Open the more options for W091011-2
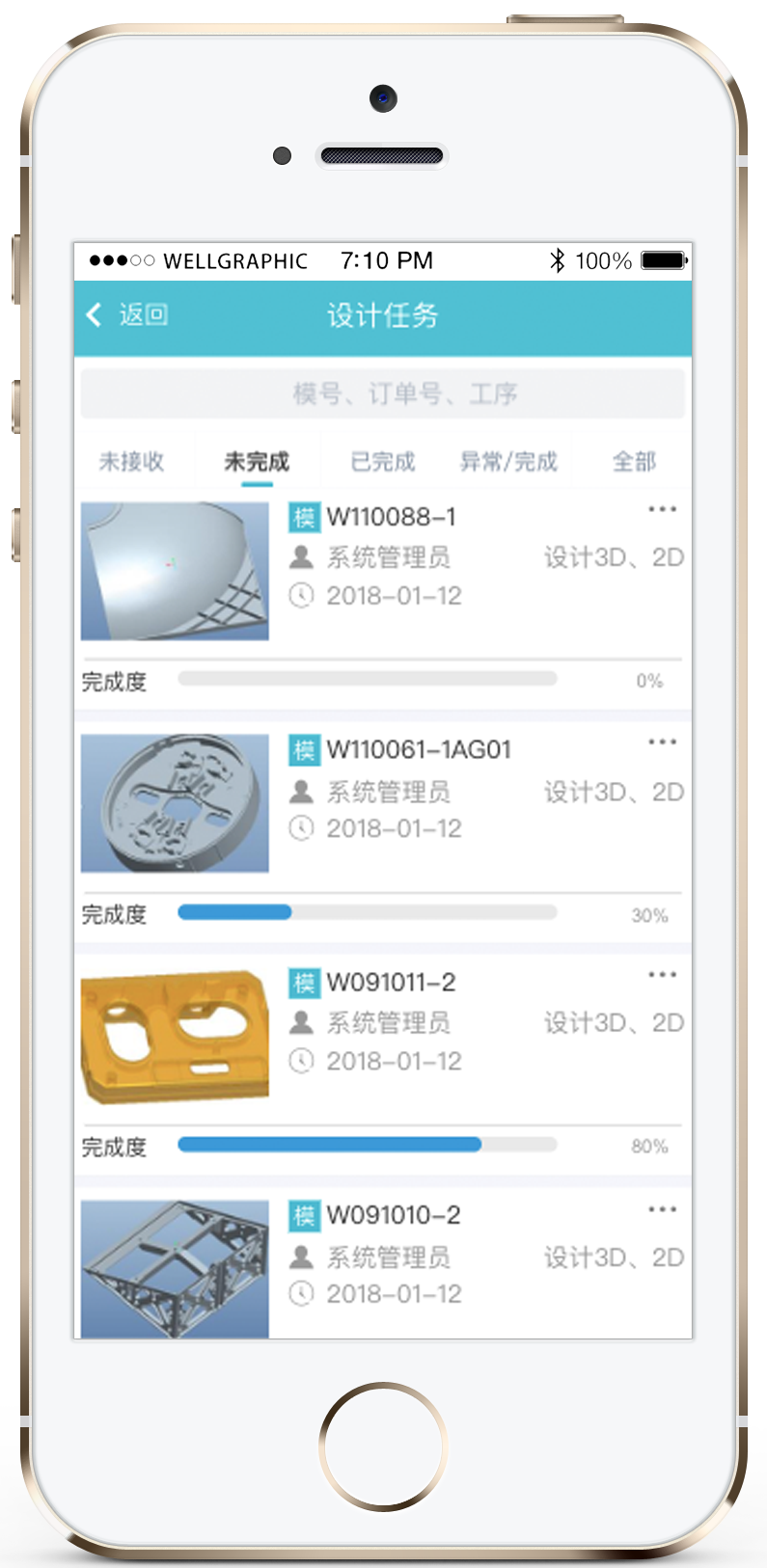This screenshot has width=767, height=1568. [662, 975]
